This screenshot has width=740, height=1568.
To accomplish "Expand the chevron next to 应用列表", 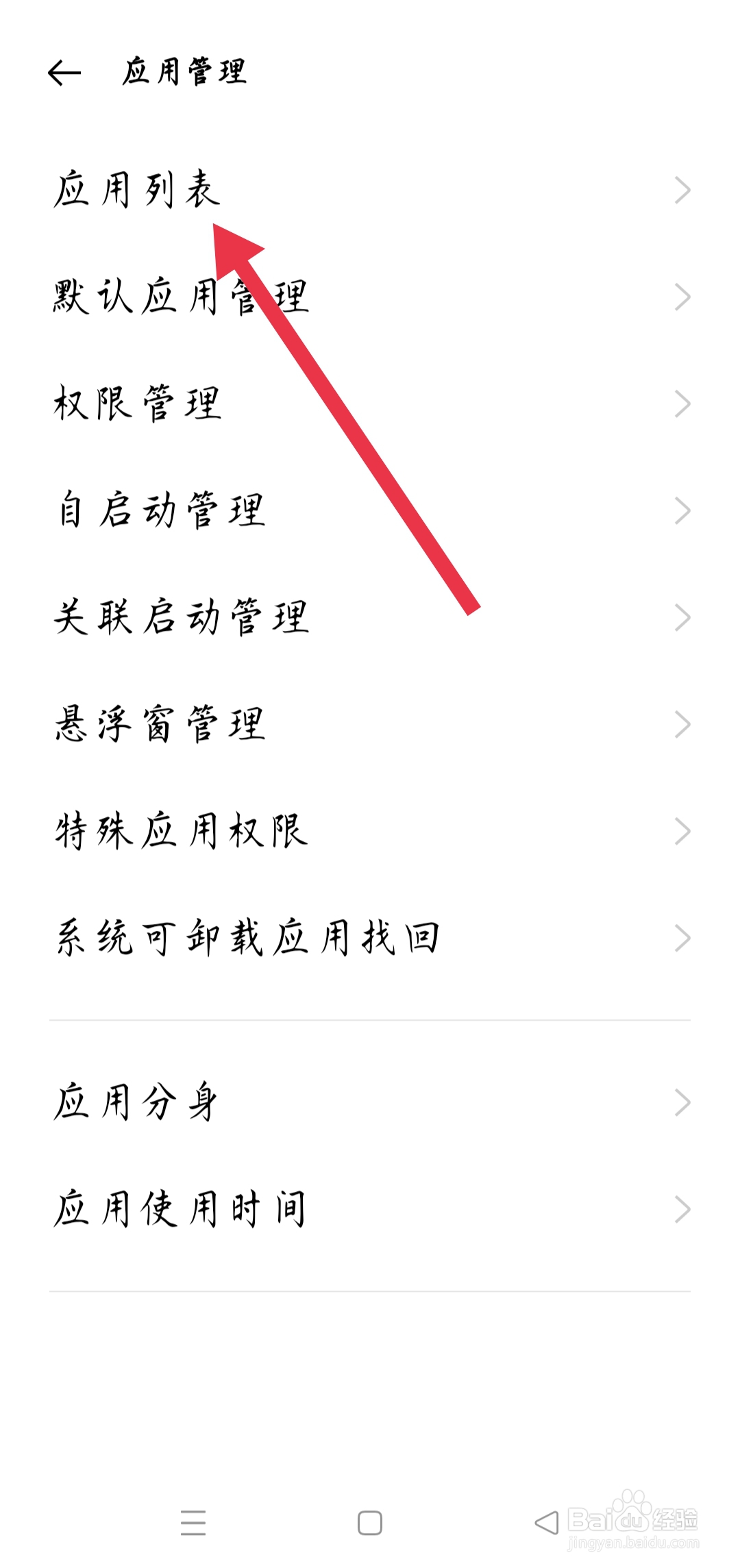I will pos(682,192).
